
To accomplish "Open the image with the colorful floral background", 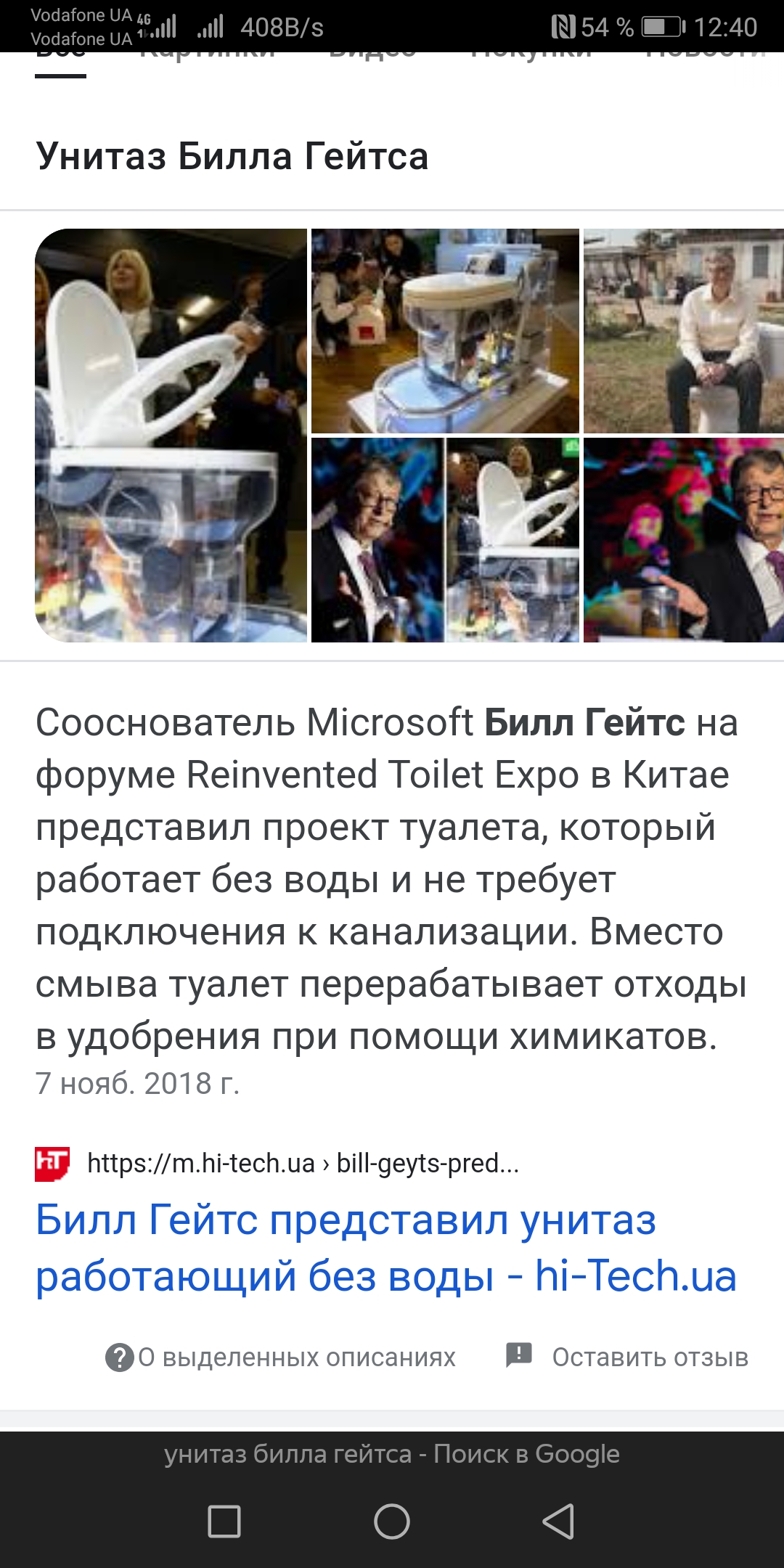I will [683, 540].
